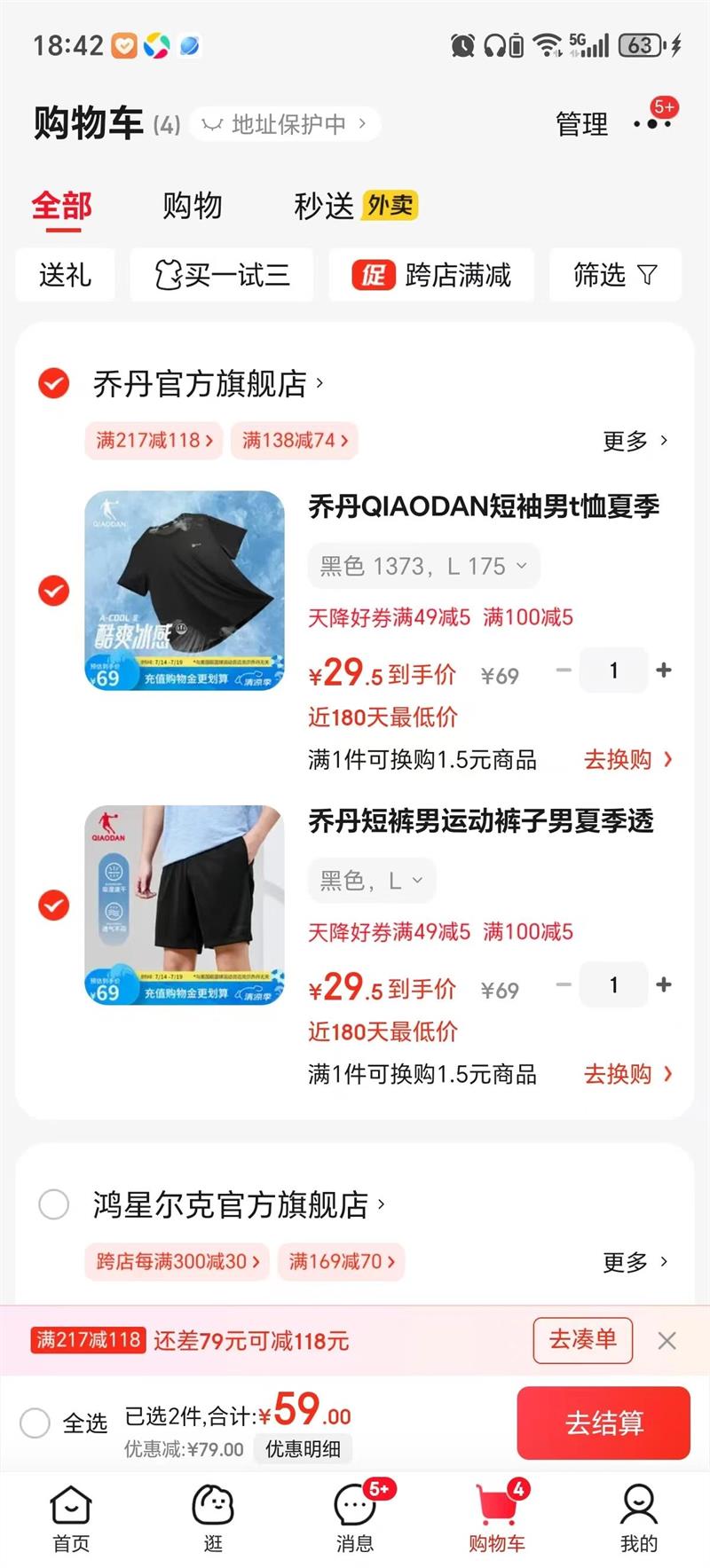
Task: Tap 管理 to manage the cart
Action: (x=581, y=124)
